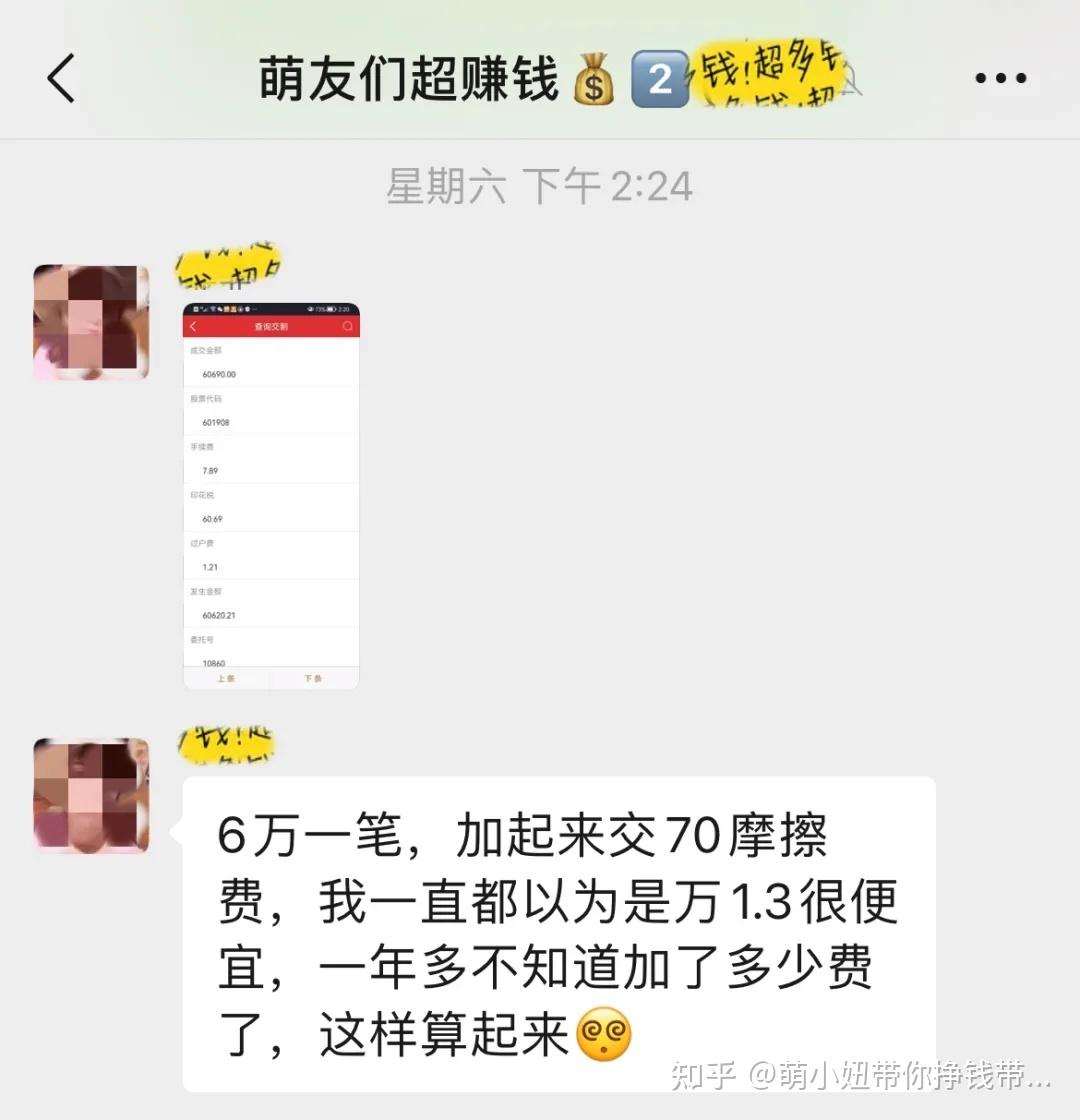Tap the money bag emoji in the title

coord(594,80)
